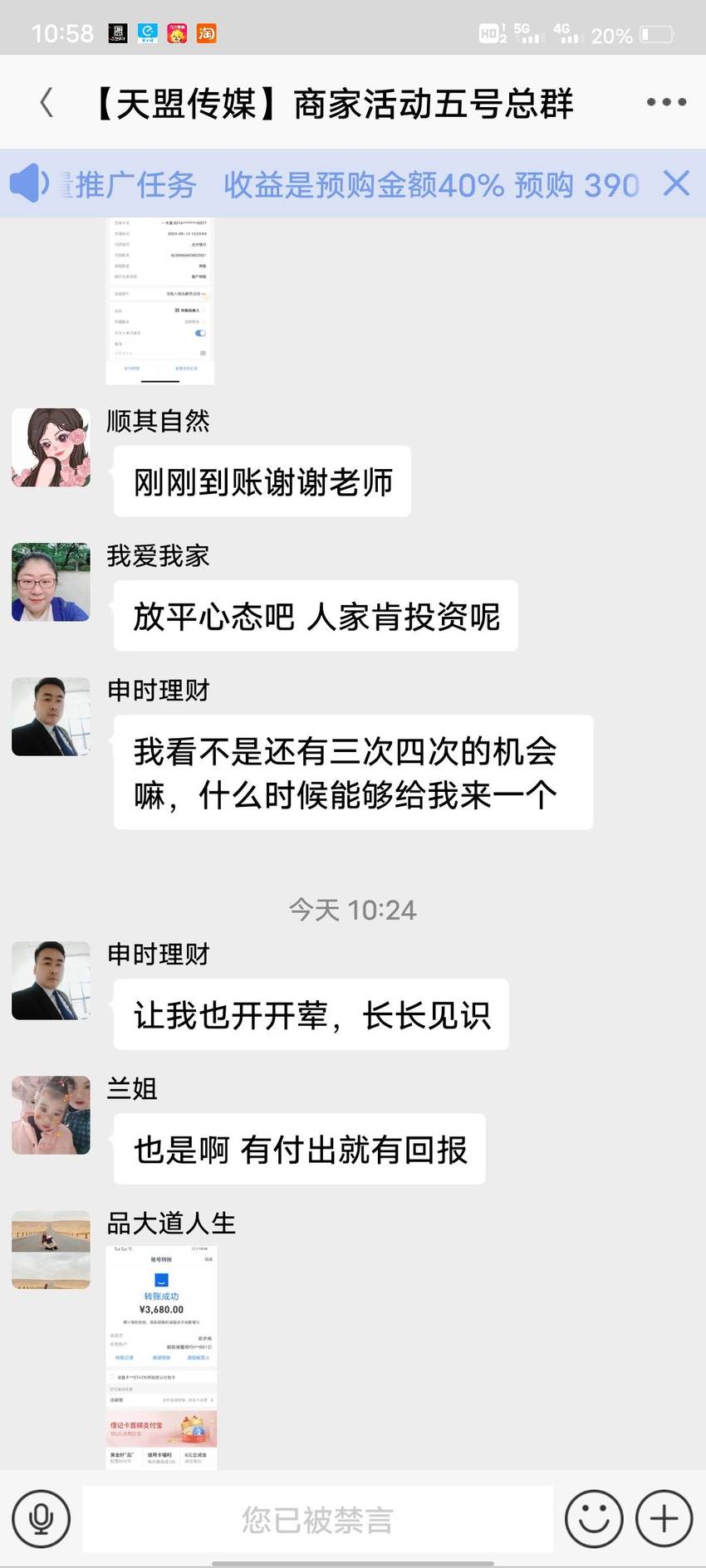Viewport: 706px width, 1568px height.
Task: Go back from the group chat
Action: (x=47, y=102)
